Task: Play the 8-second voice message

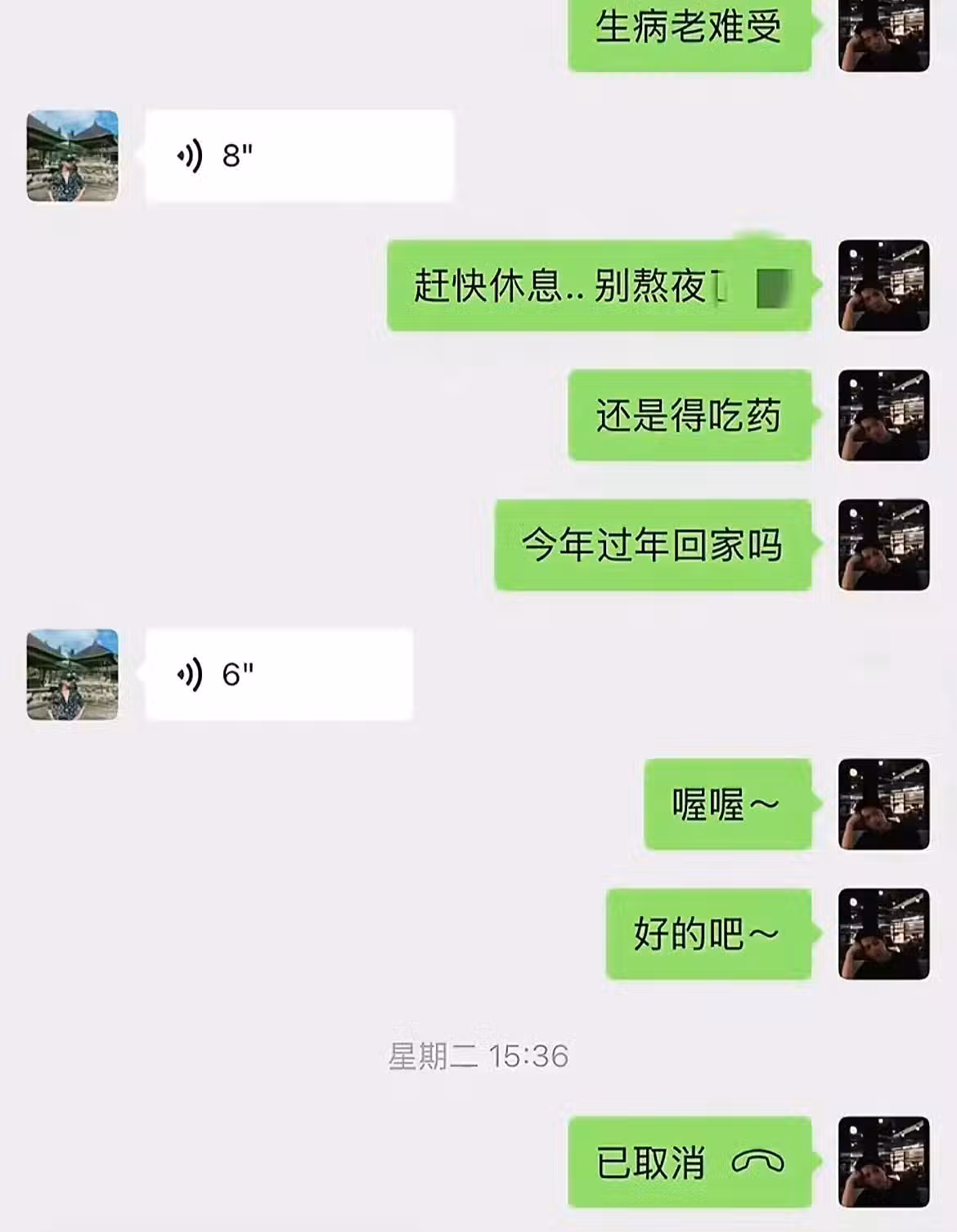Action: [299, 155]
